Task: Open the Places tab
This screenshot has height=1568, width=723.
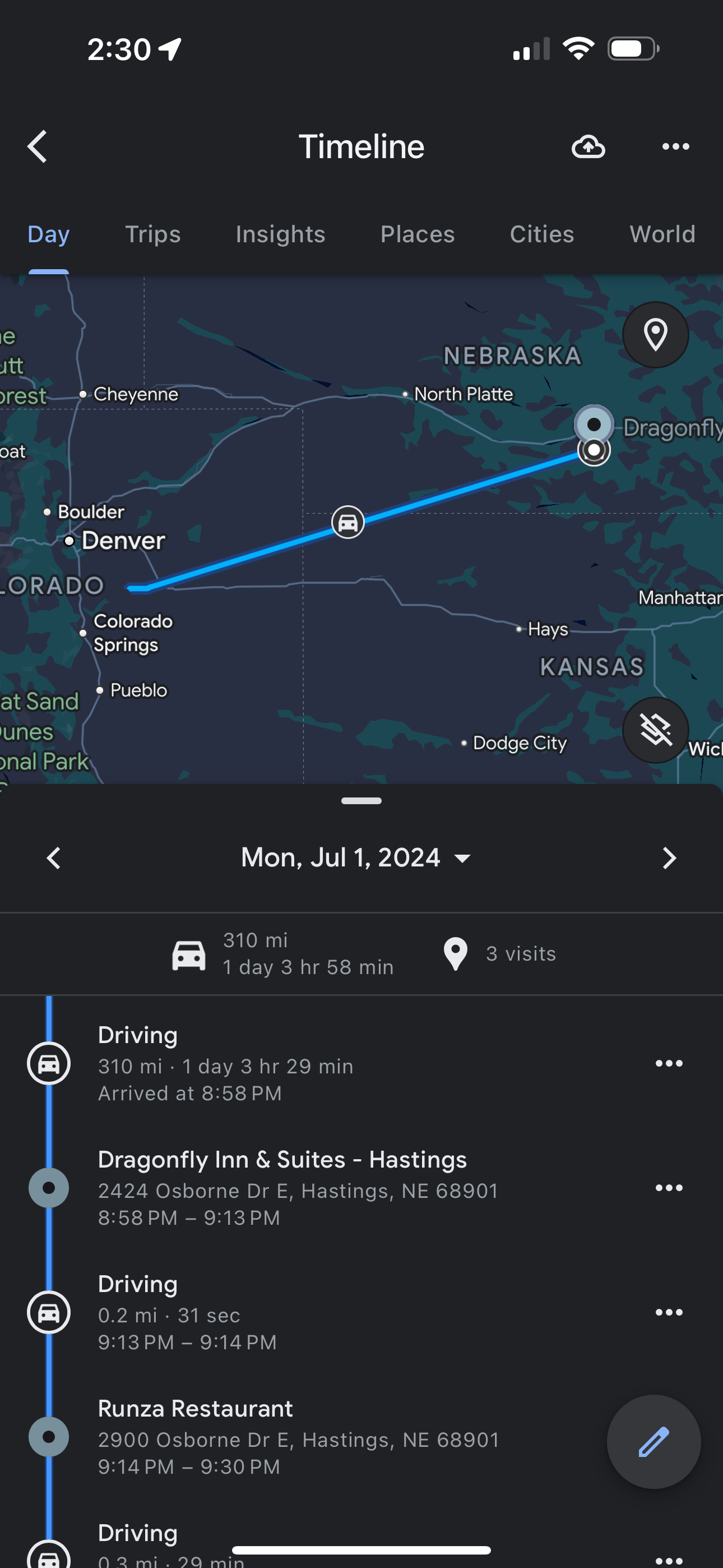Action: pos(418,234)
